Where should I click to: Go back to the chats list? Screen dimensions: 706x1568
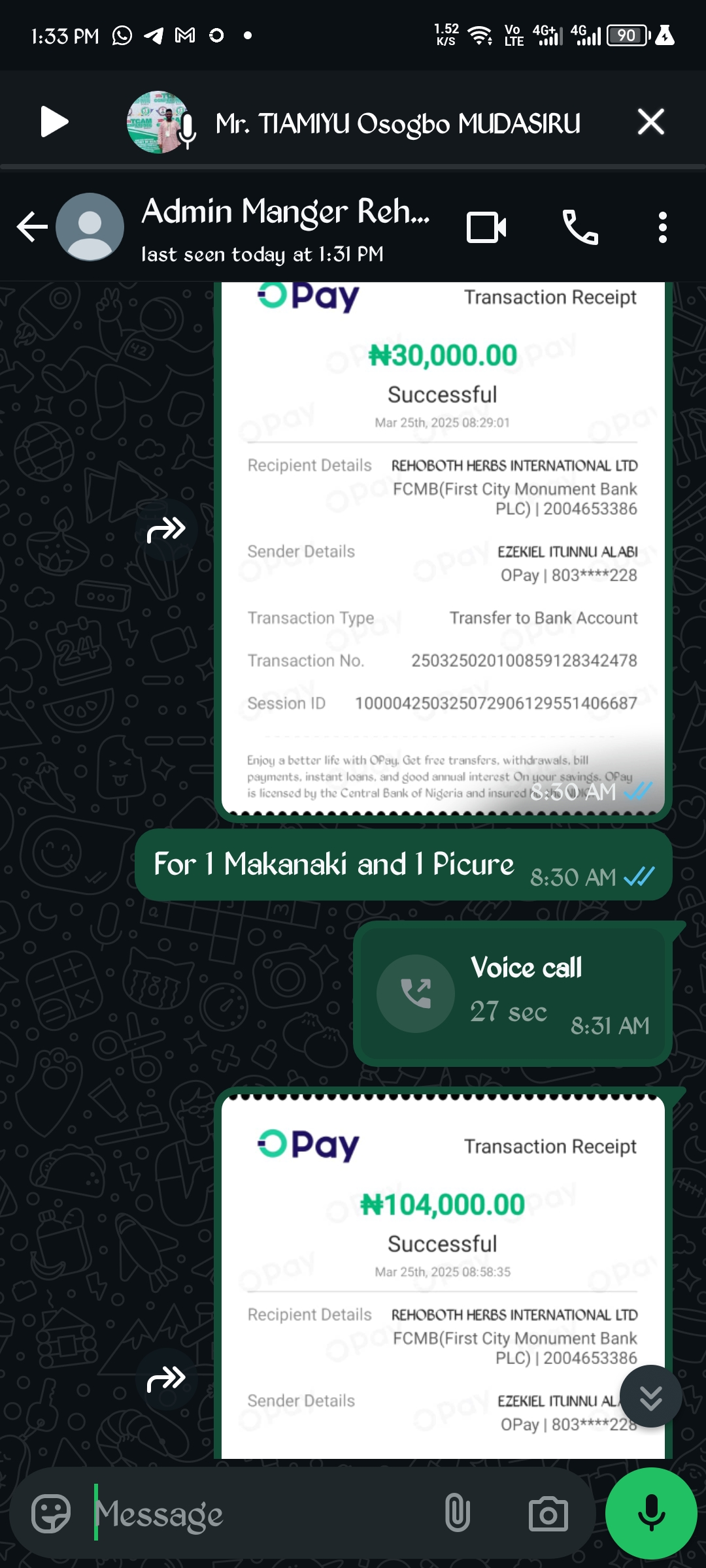click(32, 227)
